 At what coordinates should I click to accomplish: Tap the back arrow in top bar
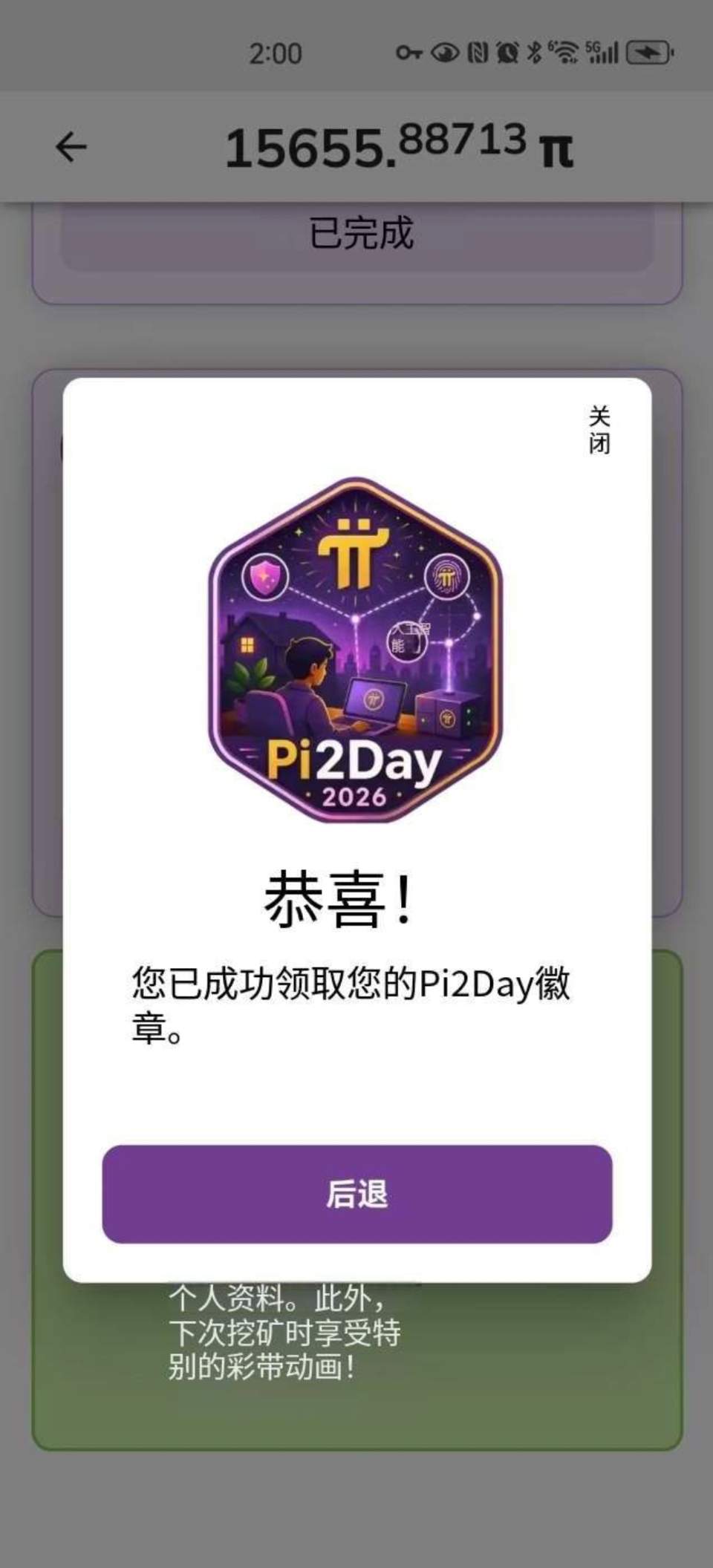pos(71,147)
